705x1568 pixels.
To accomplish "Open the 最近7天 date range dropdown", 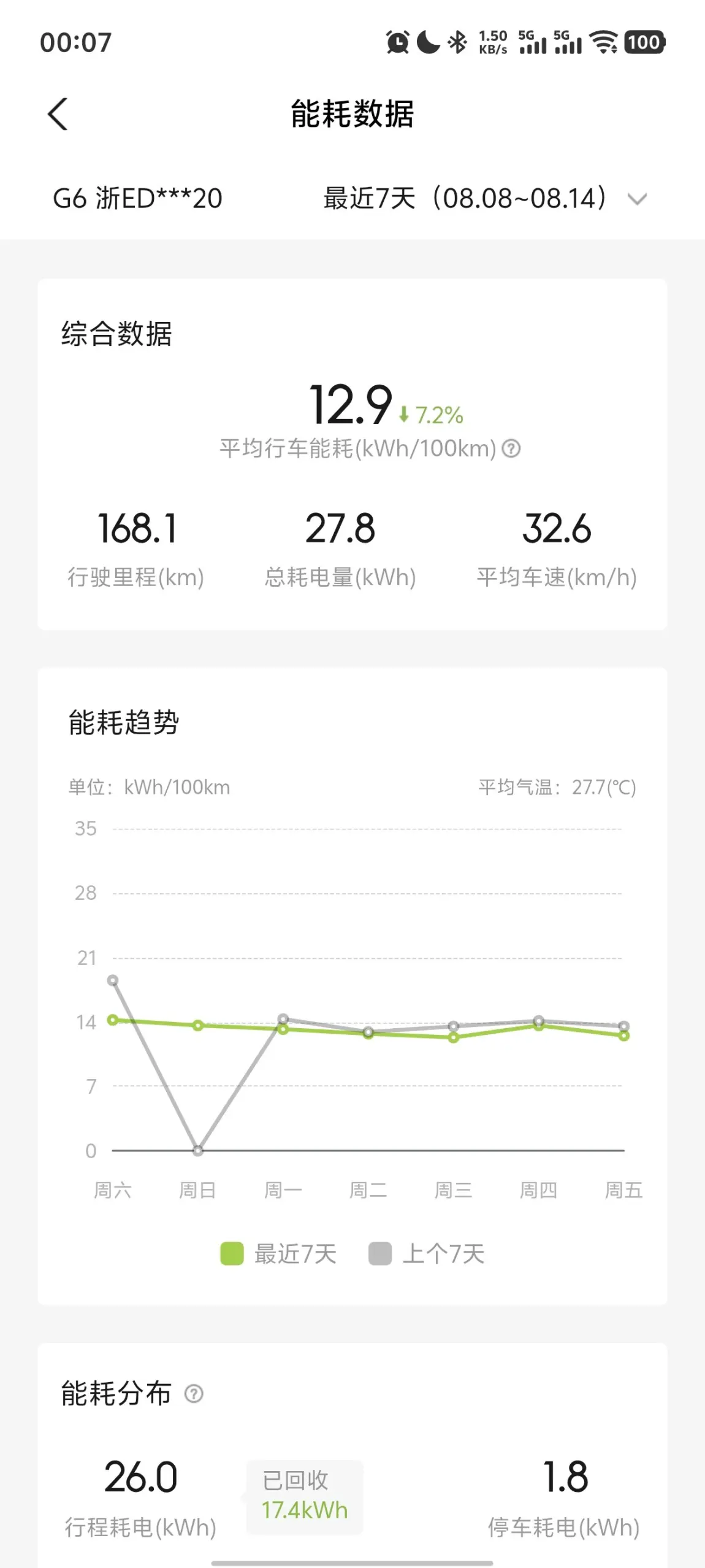I will [x=484, y=199].
